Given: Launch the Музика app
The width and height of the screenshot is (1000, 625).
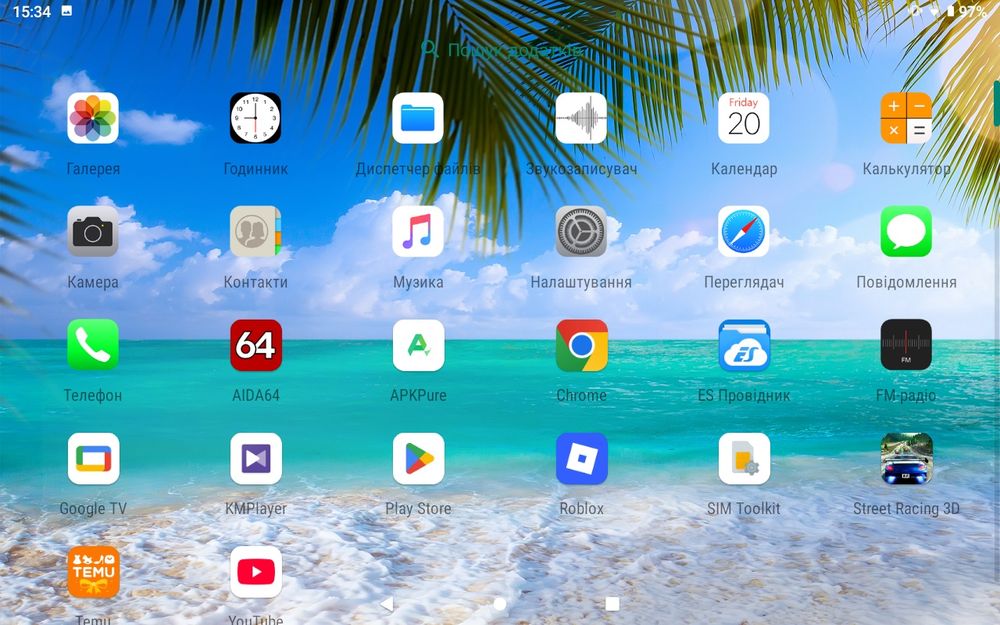Looking at the screenshot, I should coord(418,232).
